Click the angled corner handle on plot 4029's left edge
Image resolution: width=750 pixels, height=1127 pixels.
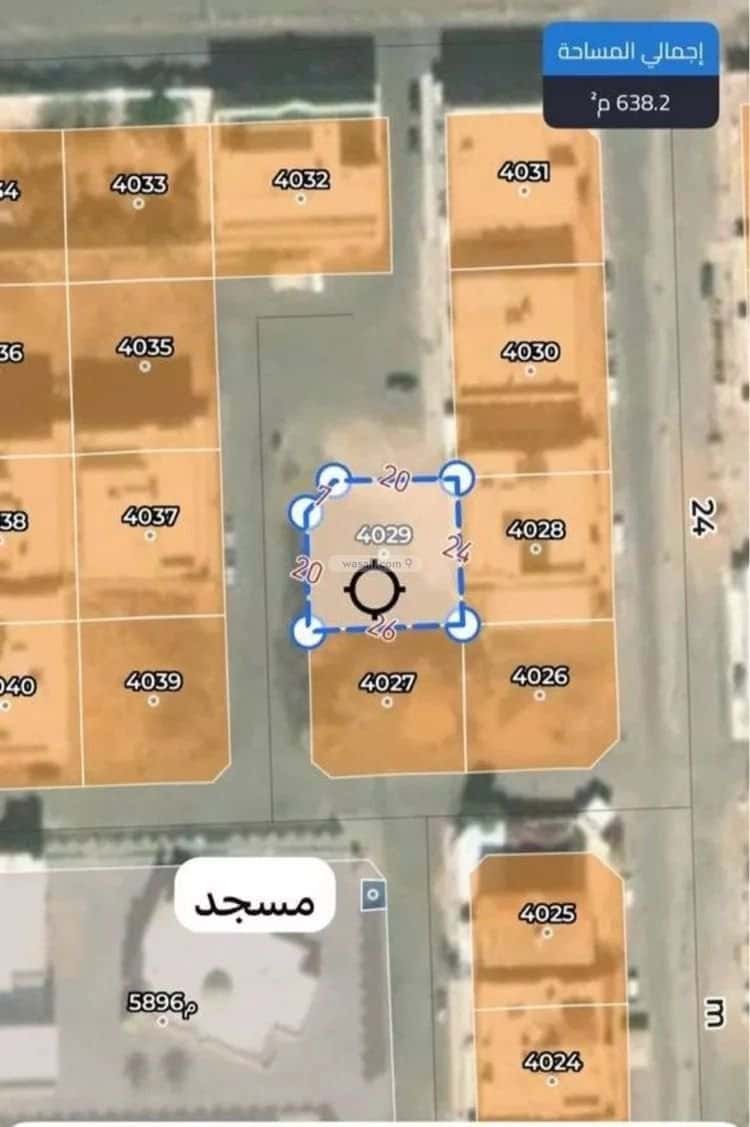304,511
